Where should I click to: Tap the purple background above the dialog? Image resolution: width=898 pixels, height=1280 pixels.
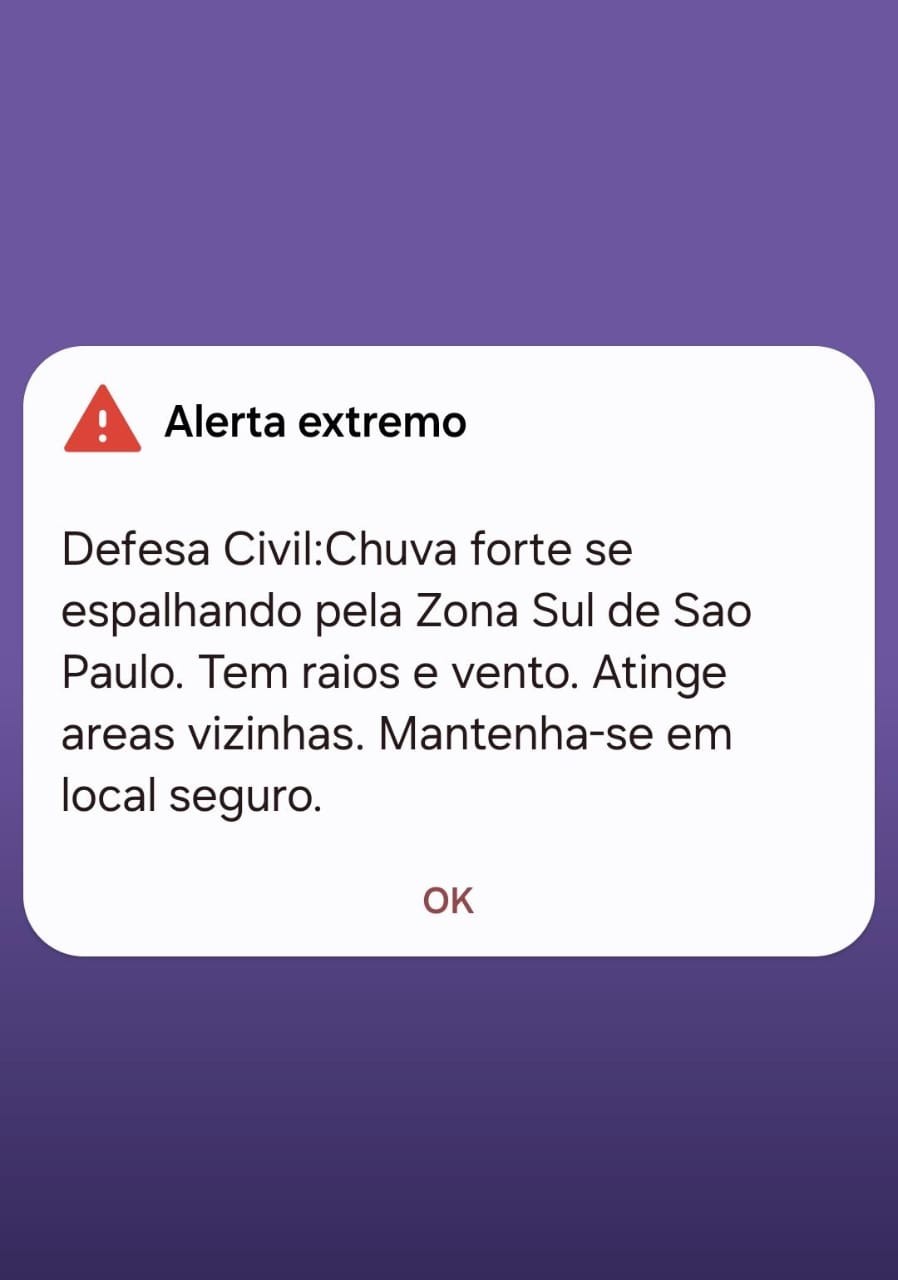click(x=449, y=170)
